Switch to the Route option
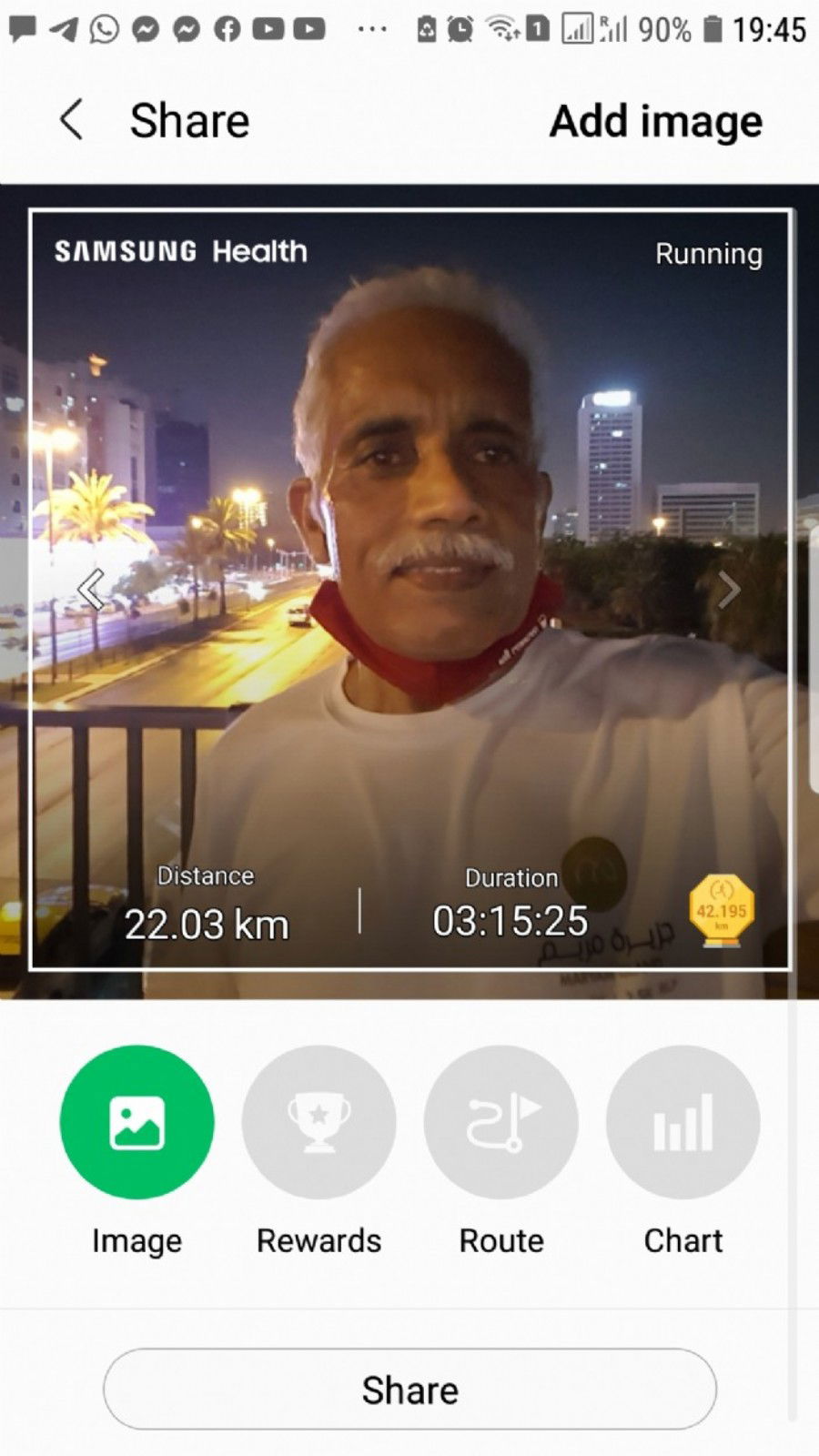This screenshot has width=819, height=1456. [x=500, y=1122]
